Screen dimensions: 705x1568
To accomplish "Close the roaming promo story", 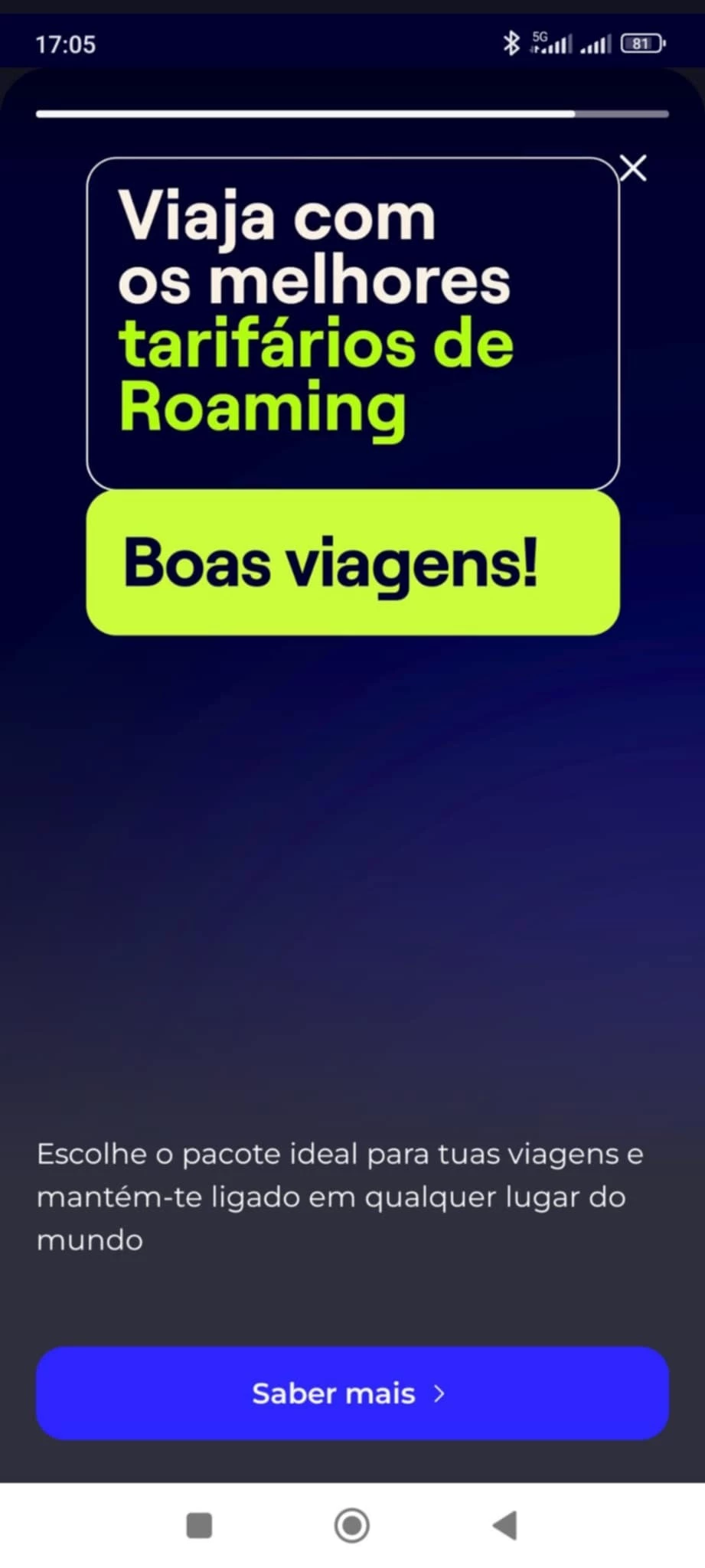I will (x=633, y=168).
